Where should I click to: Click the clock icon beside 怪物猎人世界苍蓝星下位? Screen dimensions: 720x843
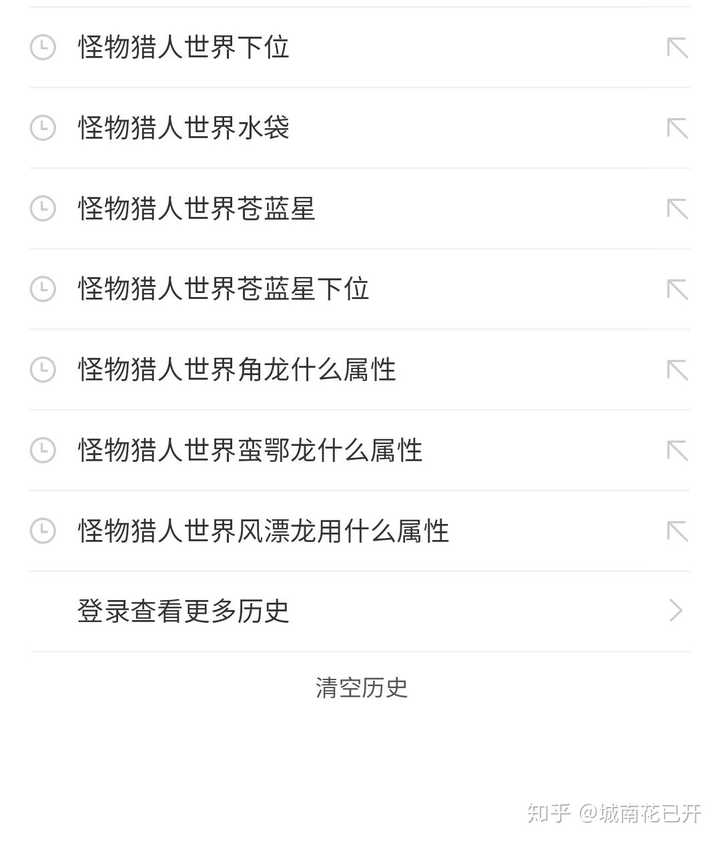coord(42,289)
